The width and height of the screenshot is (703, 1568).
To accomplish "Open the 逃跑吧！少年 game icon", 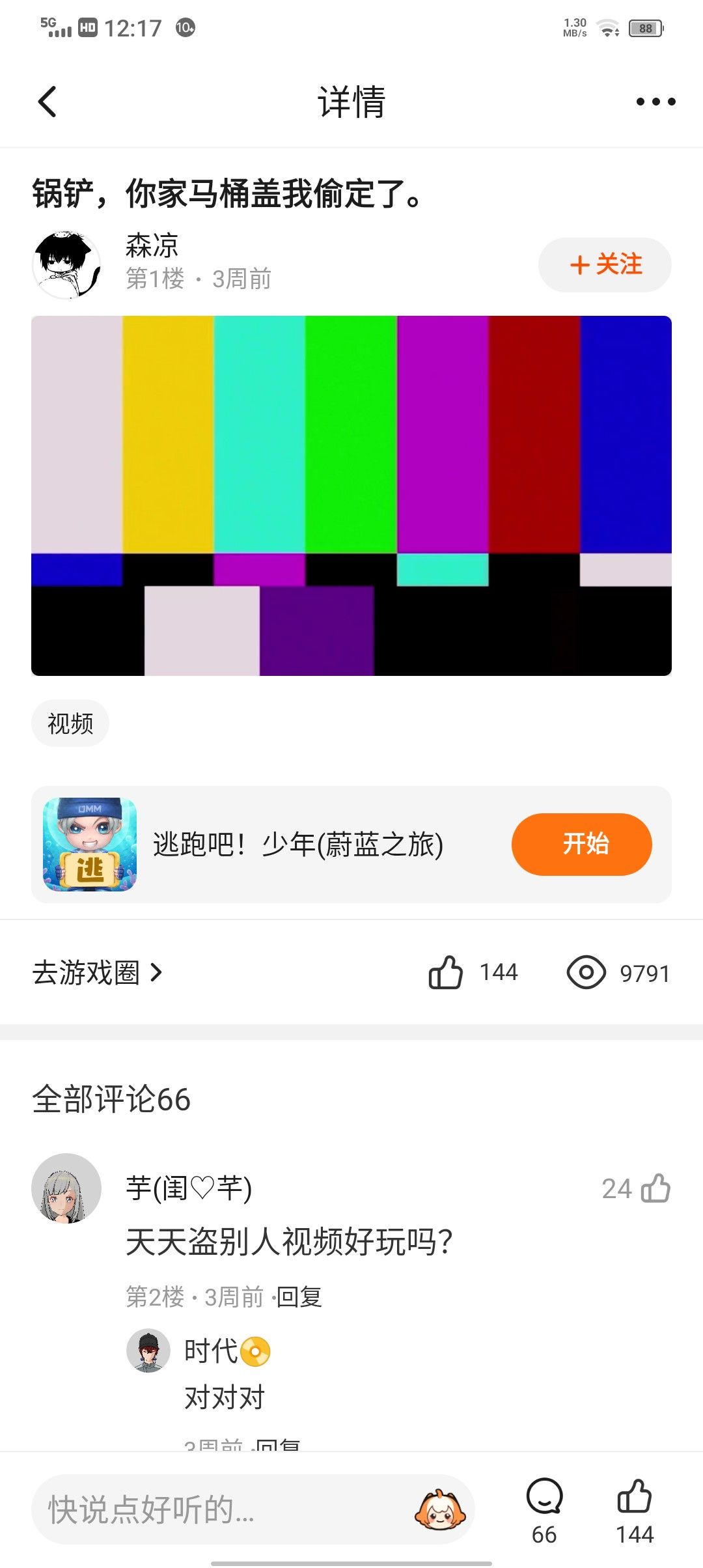I will 90,845.
